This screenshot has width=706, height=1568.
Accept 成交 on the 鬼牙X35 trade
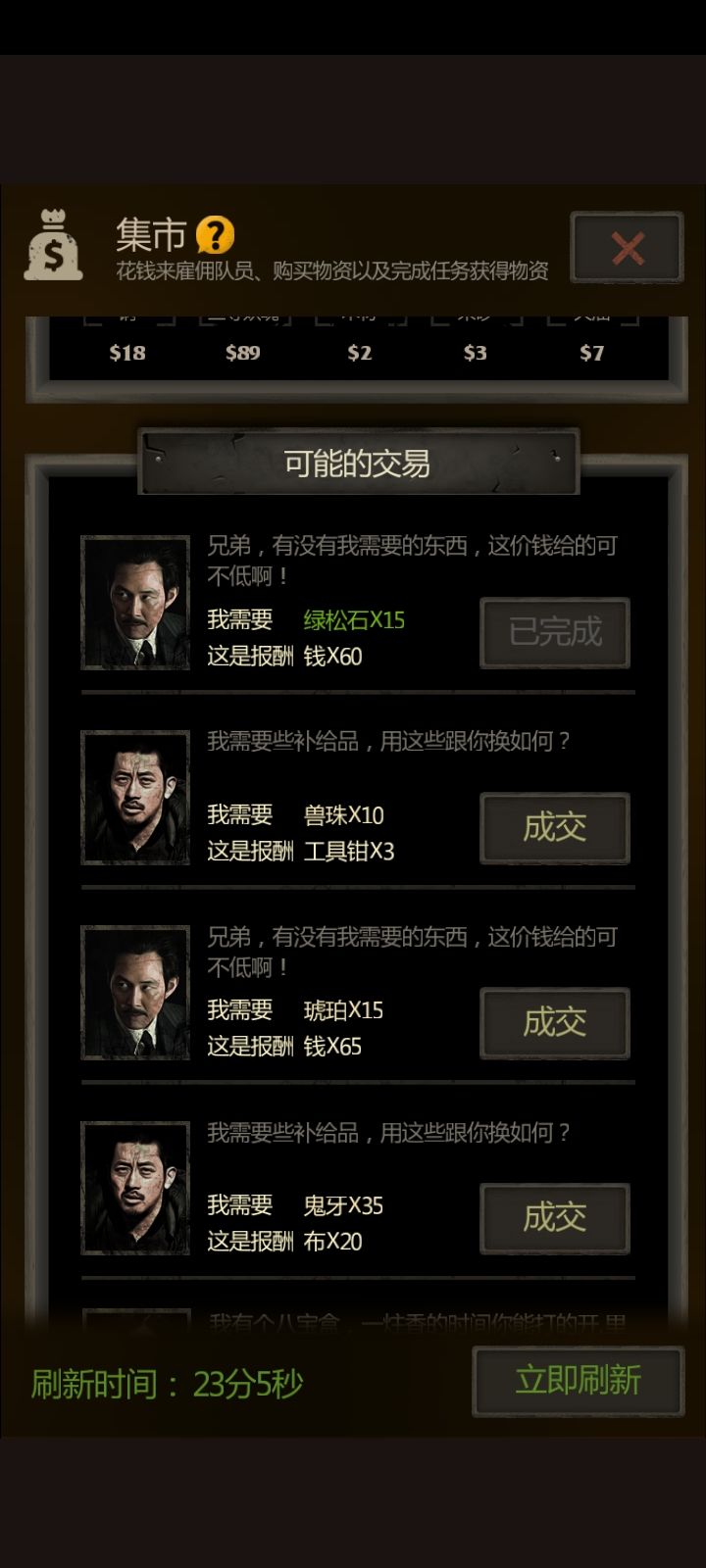[x=554, y=1218]
